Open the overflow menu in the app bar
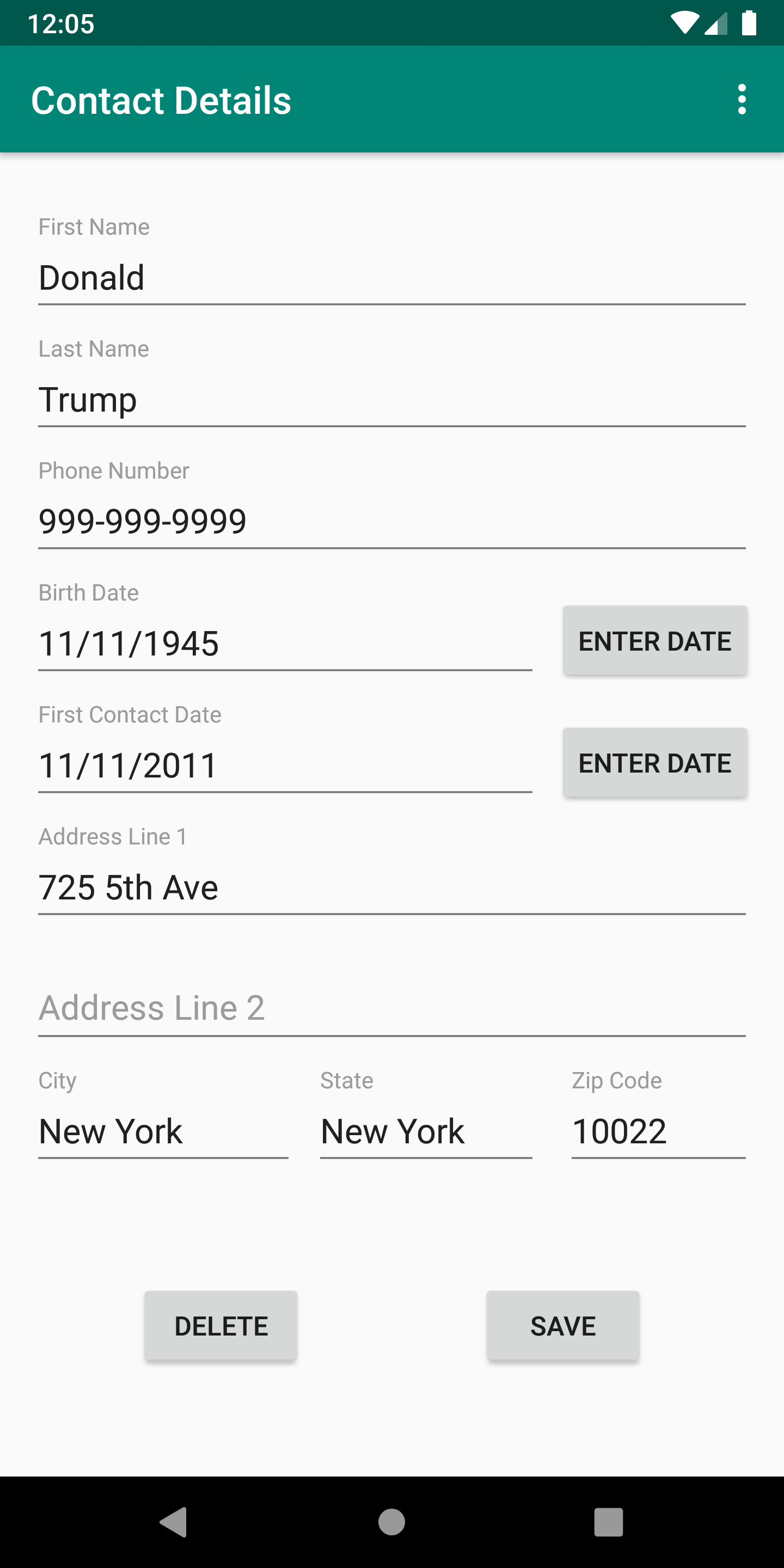This screenshot has width=784, height=1568. [742, 99]
